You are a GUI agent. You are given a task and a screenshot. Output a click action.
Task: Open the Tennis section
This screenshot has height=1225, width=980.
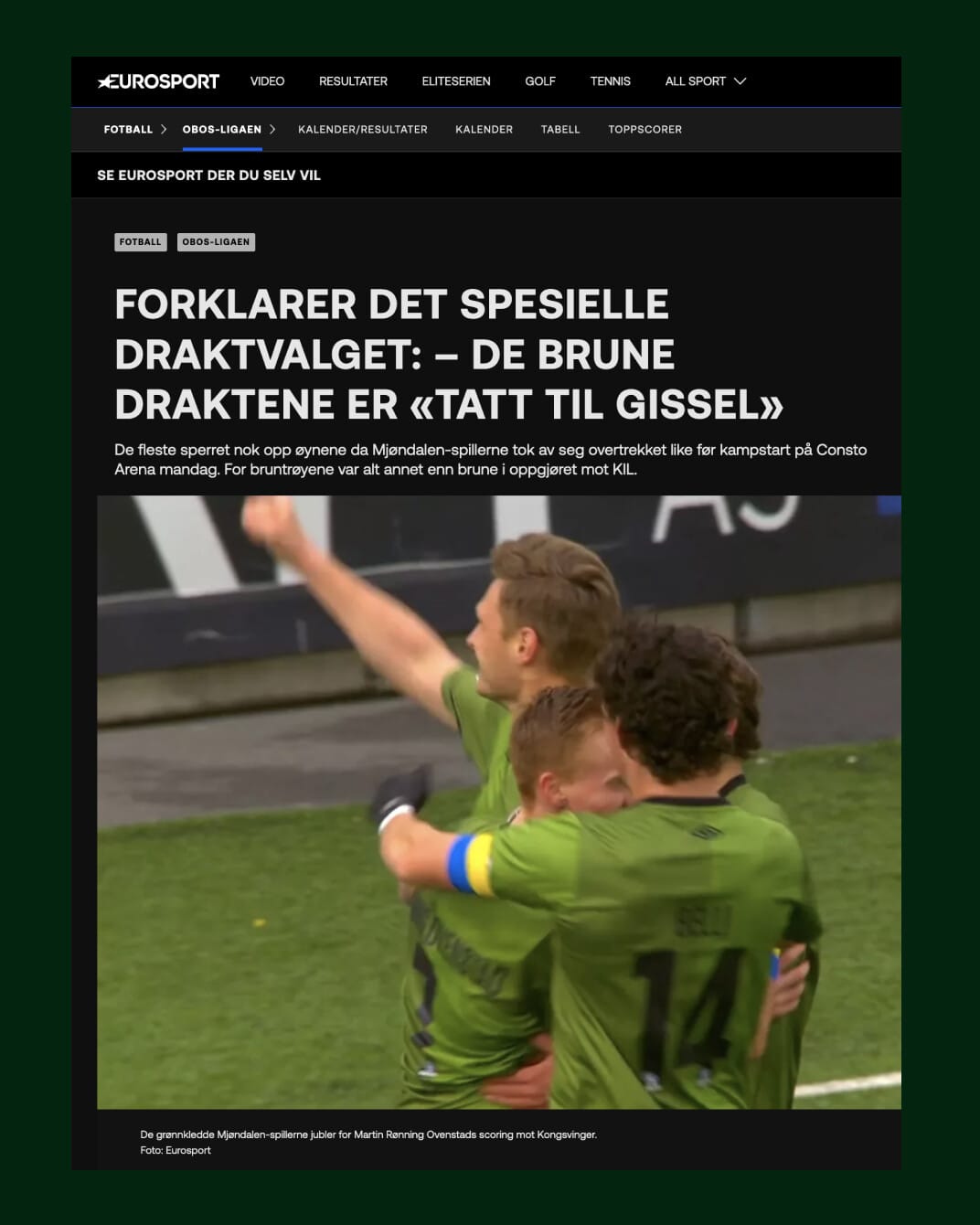(610, 81)
